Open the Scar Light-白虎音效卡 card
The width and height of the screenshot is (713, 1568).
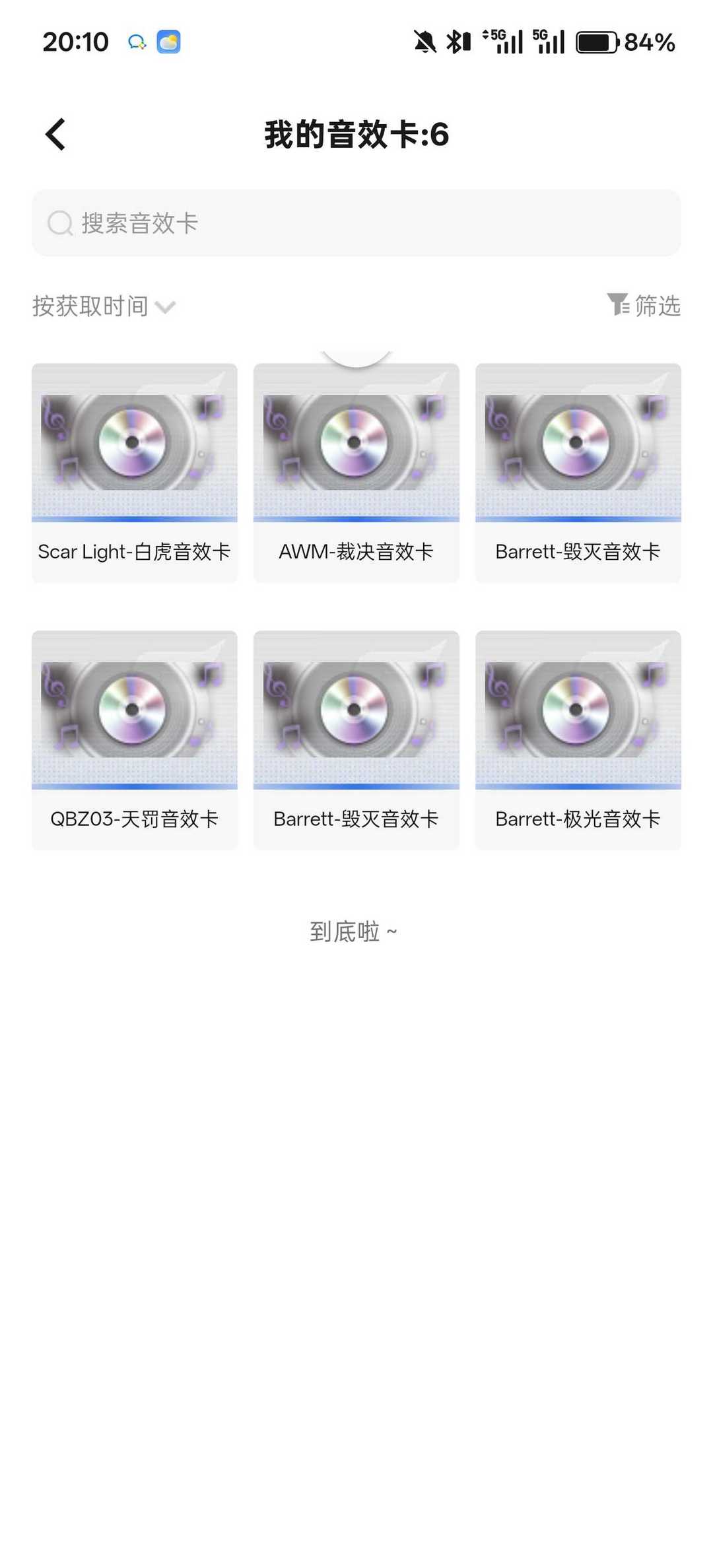pos(135,473)
